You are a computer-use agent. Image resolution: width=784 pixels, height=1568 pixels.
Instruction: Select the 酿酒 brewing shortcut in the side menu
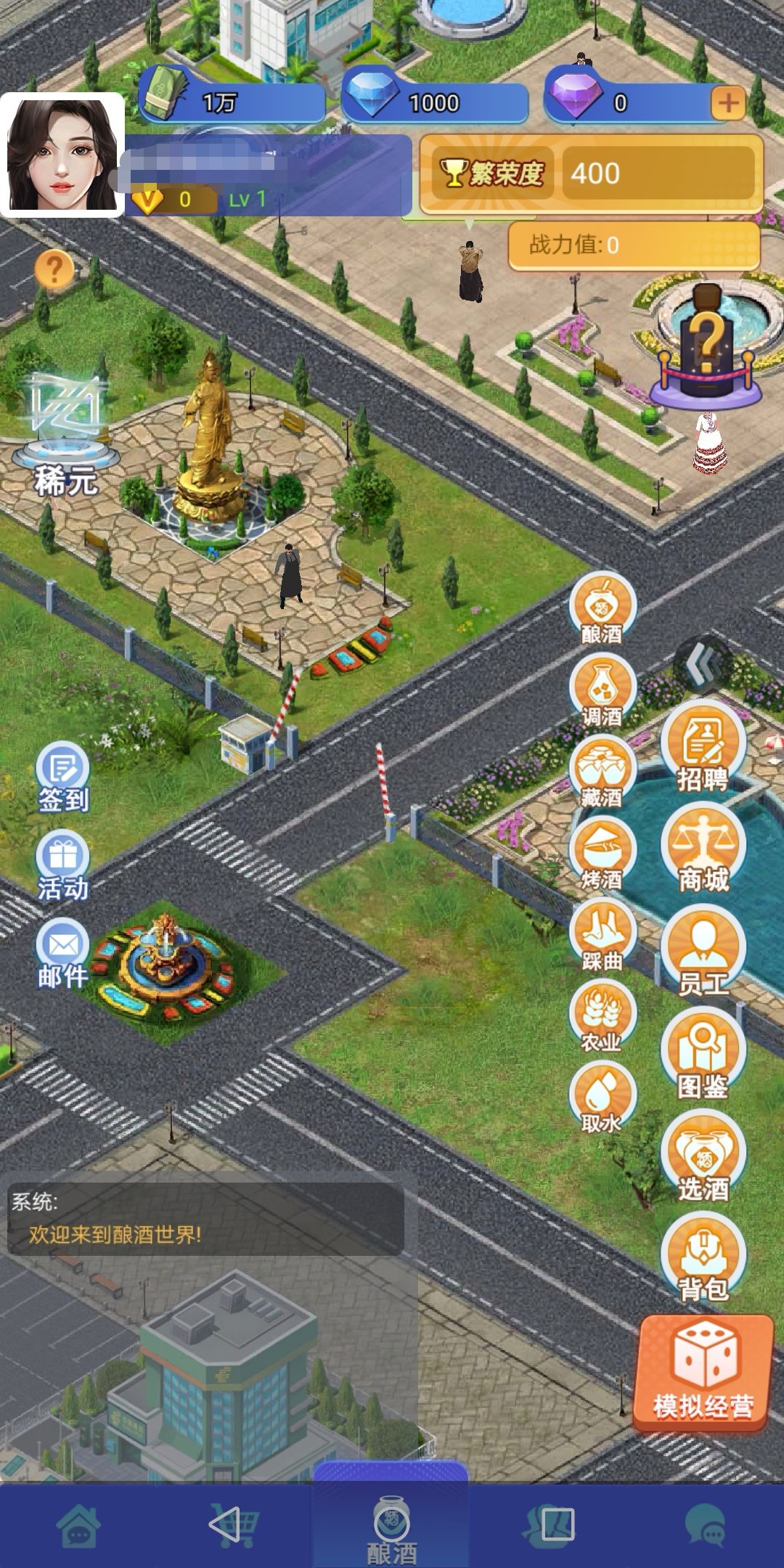pos(602,608)
